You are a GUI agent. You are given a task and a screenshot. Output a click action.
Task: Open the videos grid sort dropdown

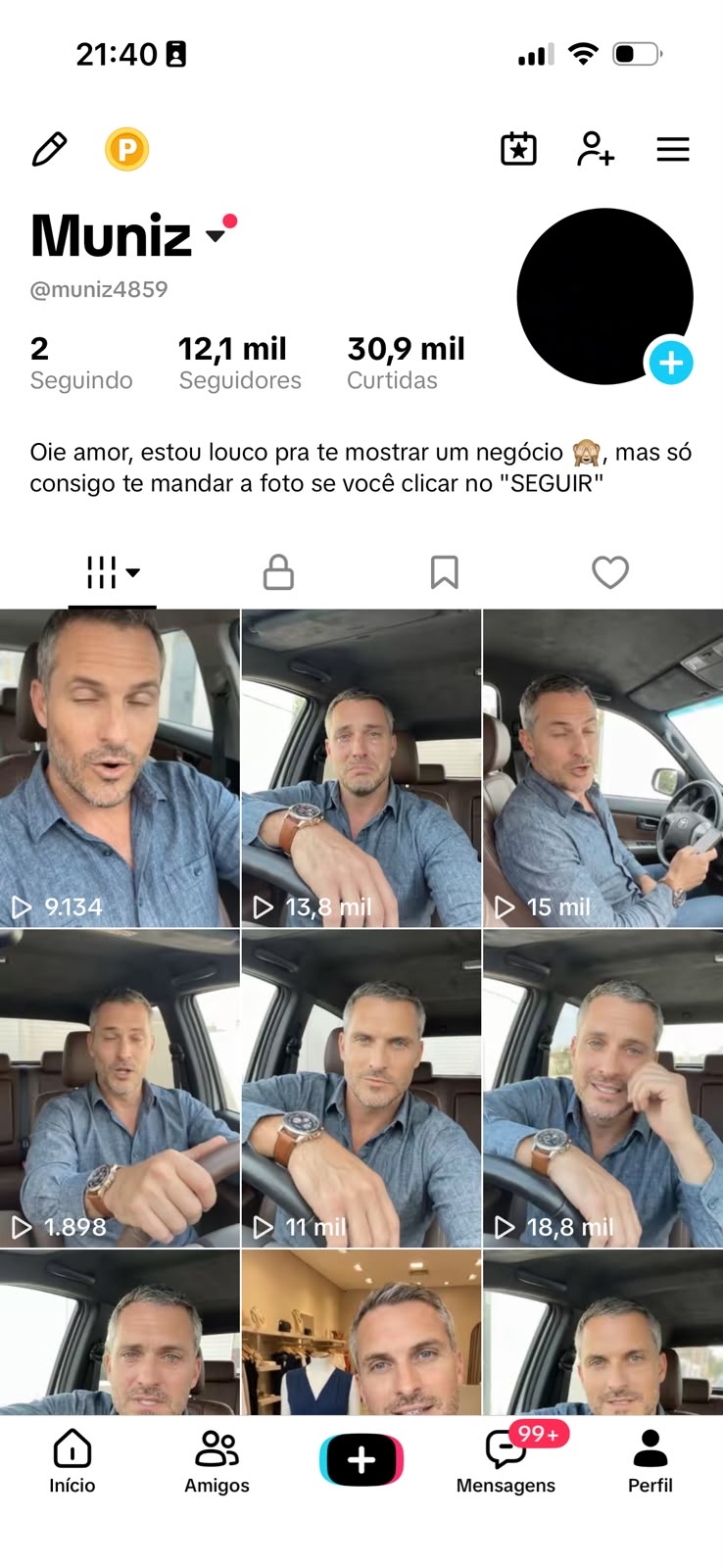pos(113,572)
